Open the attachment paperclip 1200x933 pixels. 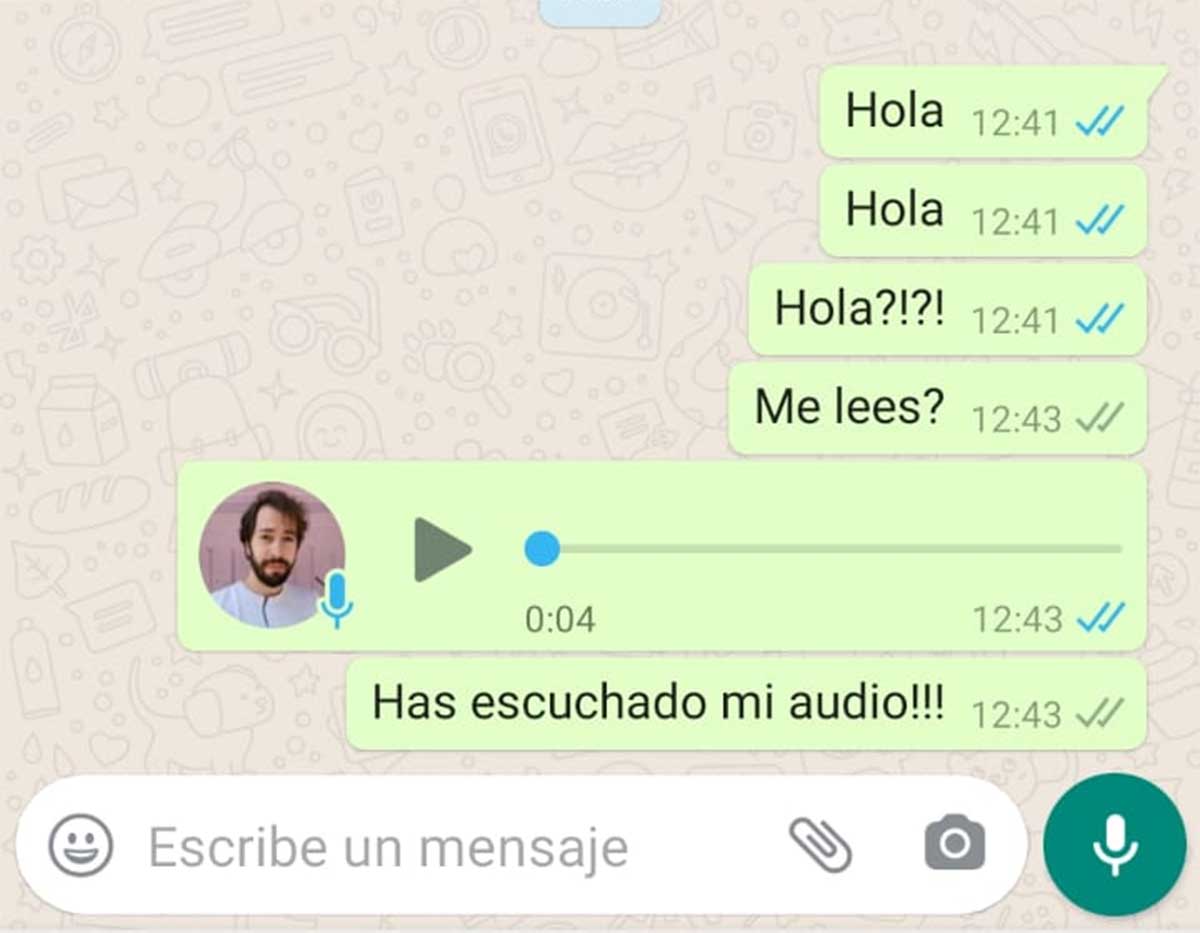click(820, 845)
